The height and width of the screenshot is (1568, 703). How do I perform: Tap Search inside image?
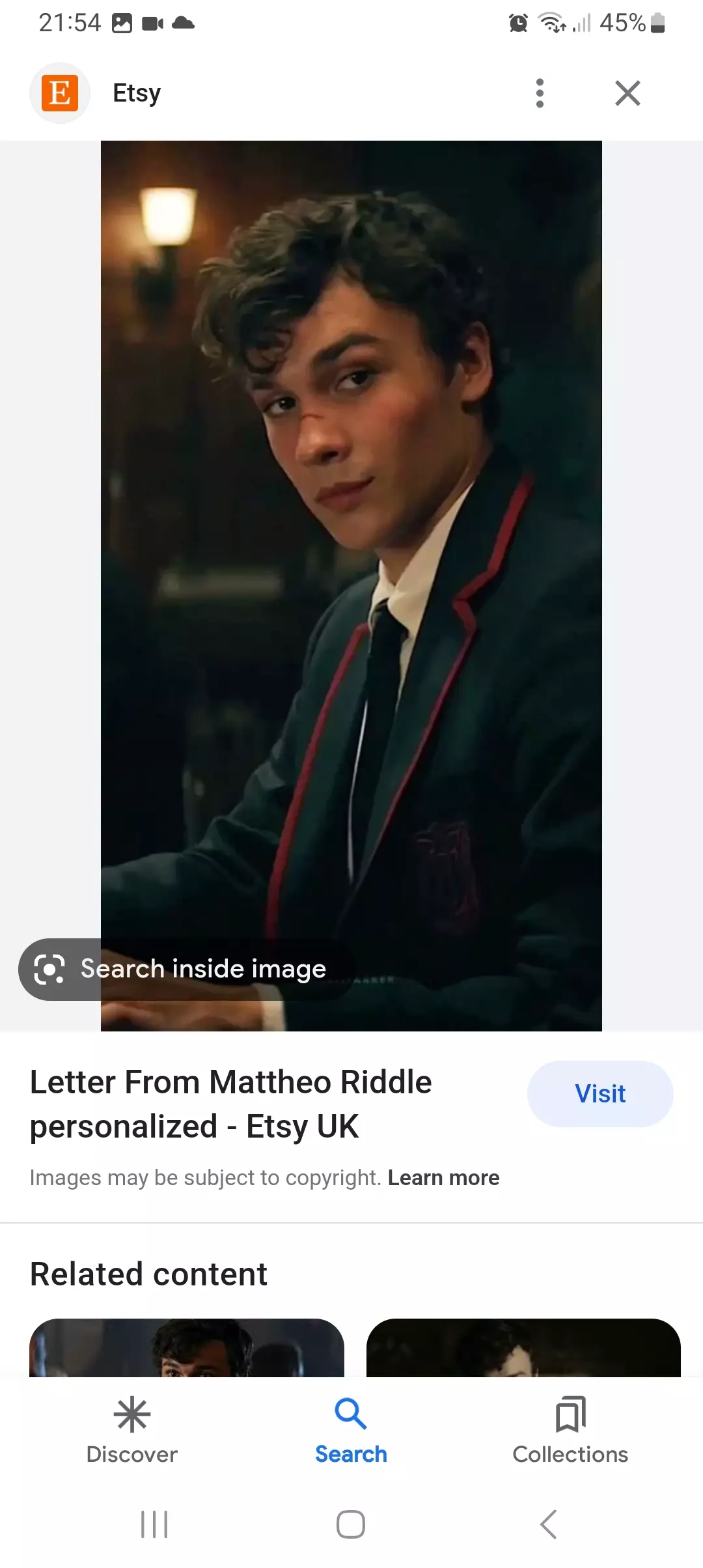coord(186,969)
